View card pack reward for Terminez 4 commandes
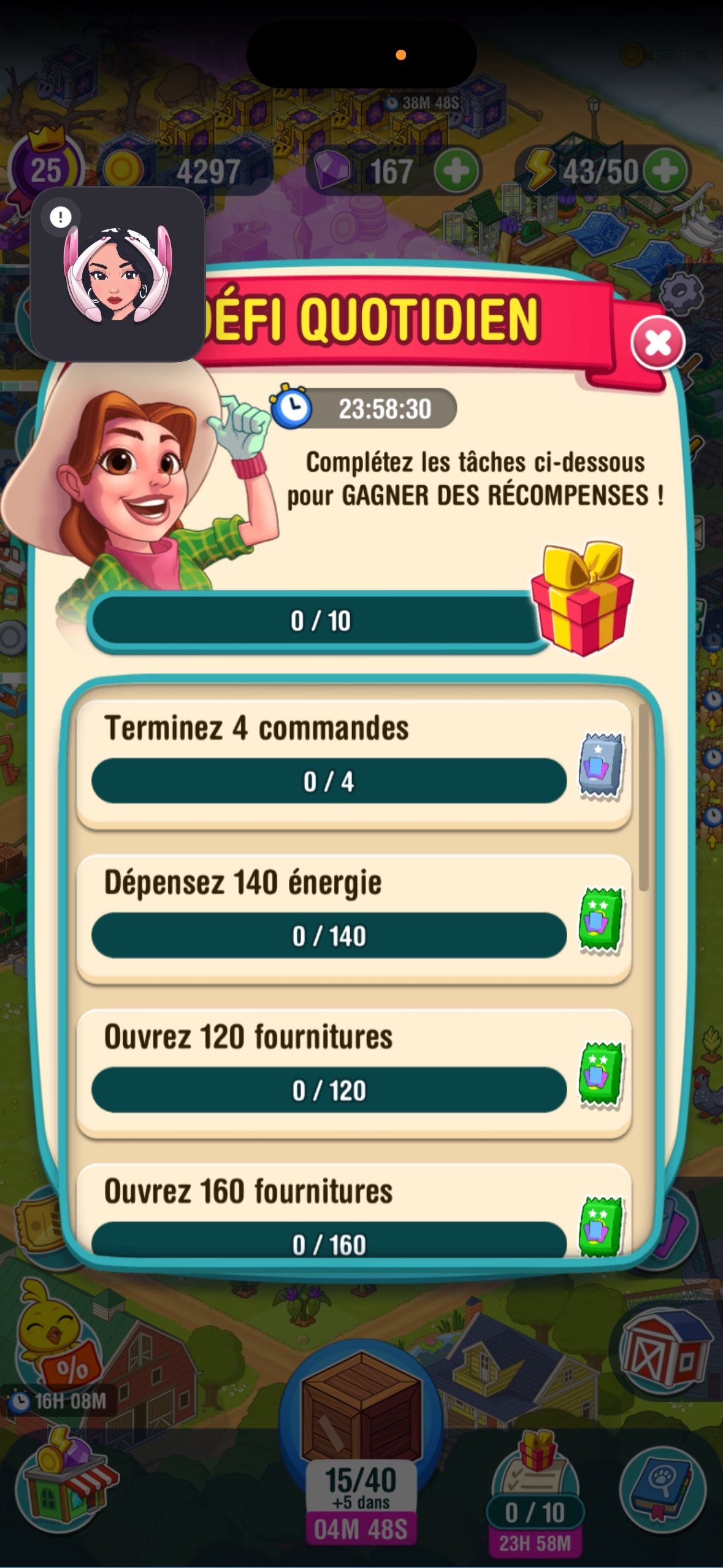 [601, 766]
